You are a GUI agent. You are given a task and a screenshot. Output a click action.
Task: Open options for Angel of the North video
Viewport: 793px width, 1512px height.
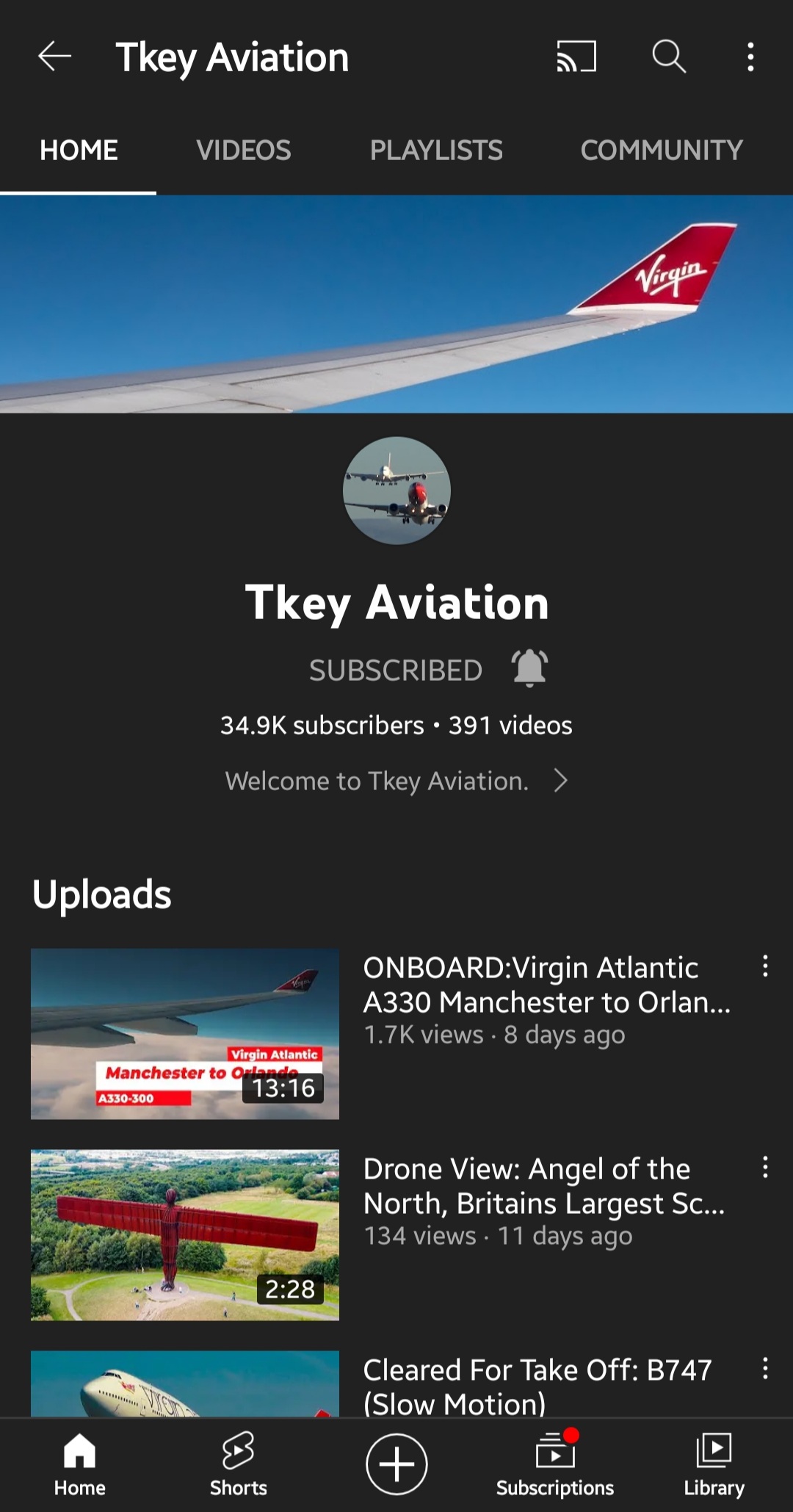pyautogui.click(x=765, y=1167)
